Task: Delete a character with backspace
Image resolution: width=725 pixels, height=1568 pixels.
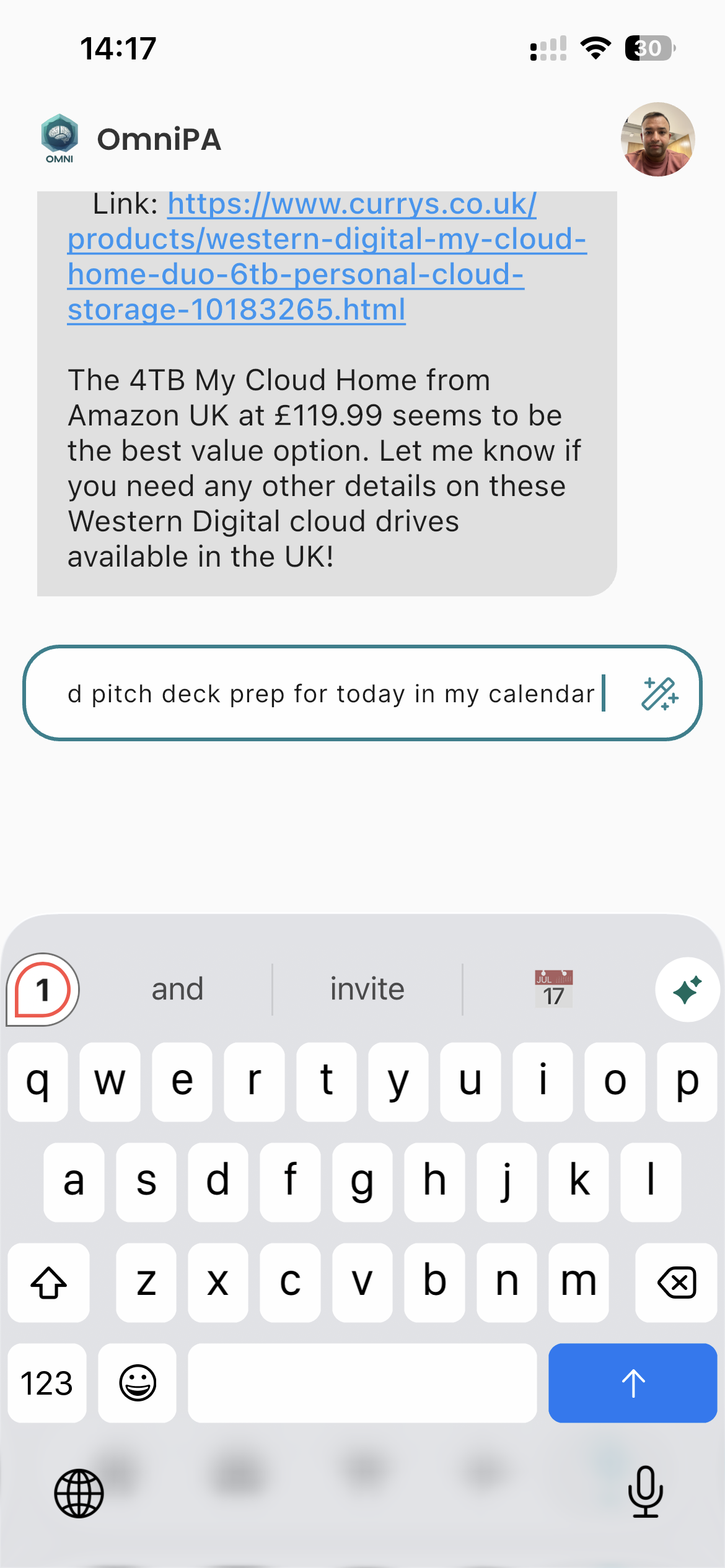Action: pyautogui.click(x=676, y=1283)
